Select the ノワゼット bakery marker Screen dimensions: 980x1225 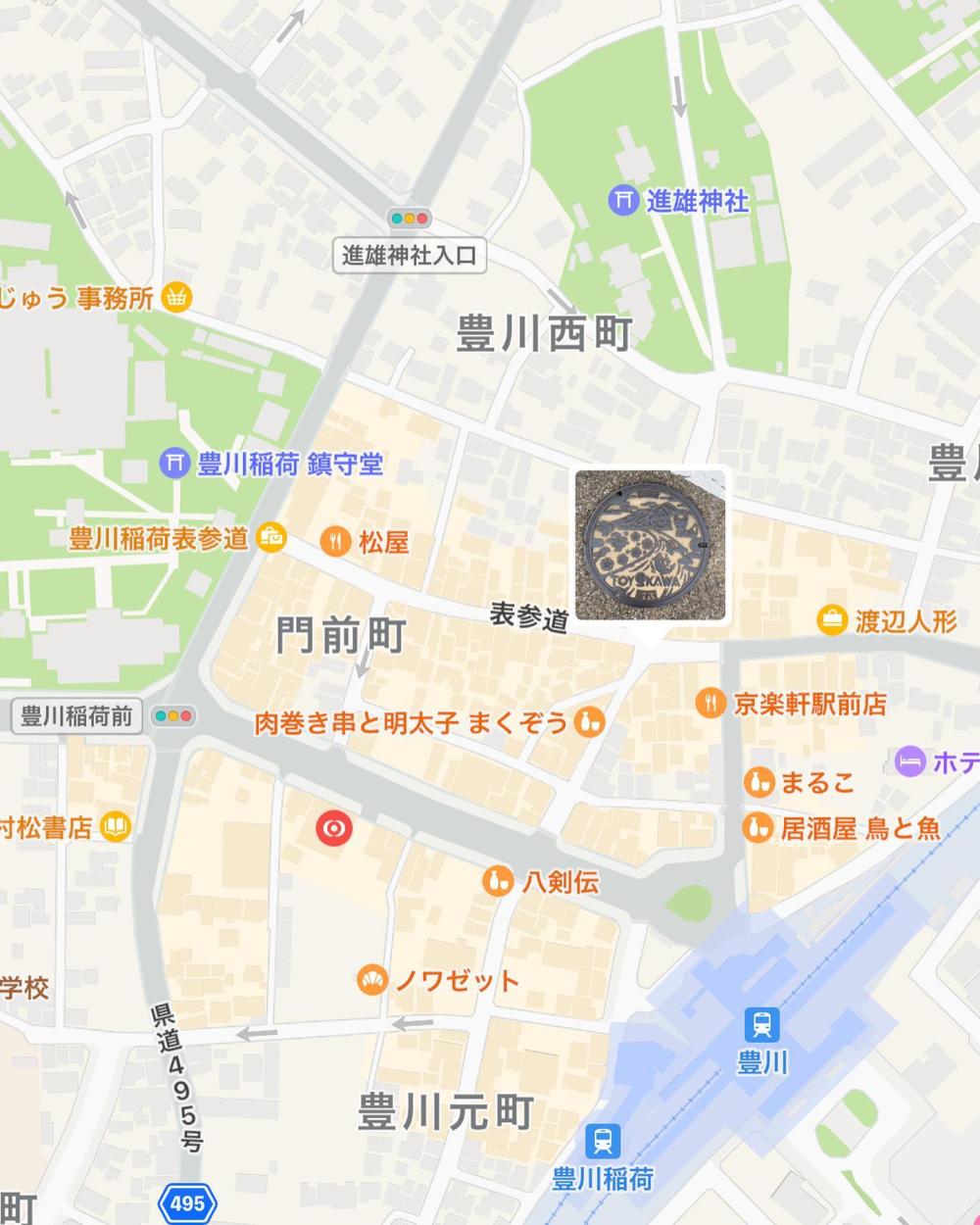click(371, 980)
